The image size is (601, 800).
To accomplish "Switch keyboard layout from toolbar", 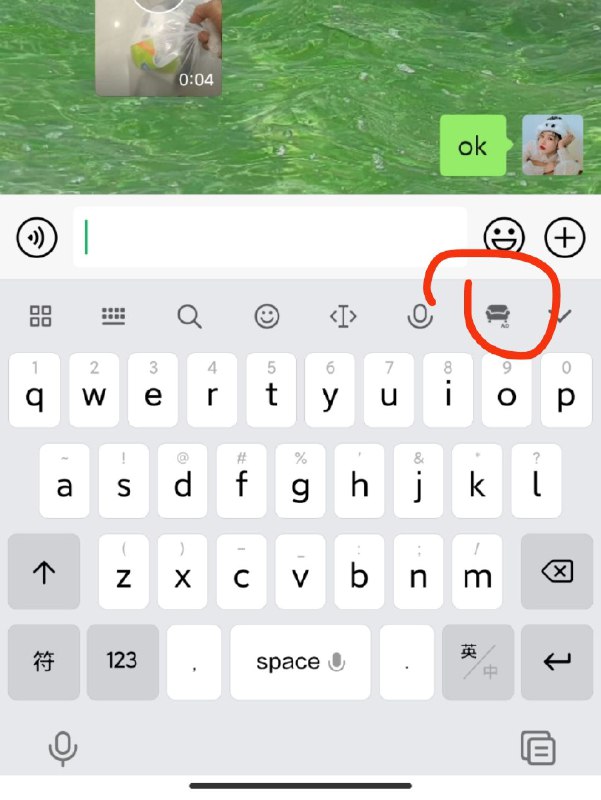I will (x=114, y=317).
